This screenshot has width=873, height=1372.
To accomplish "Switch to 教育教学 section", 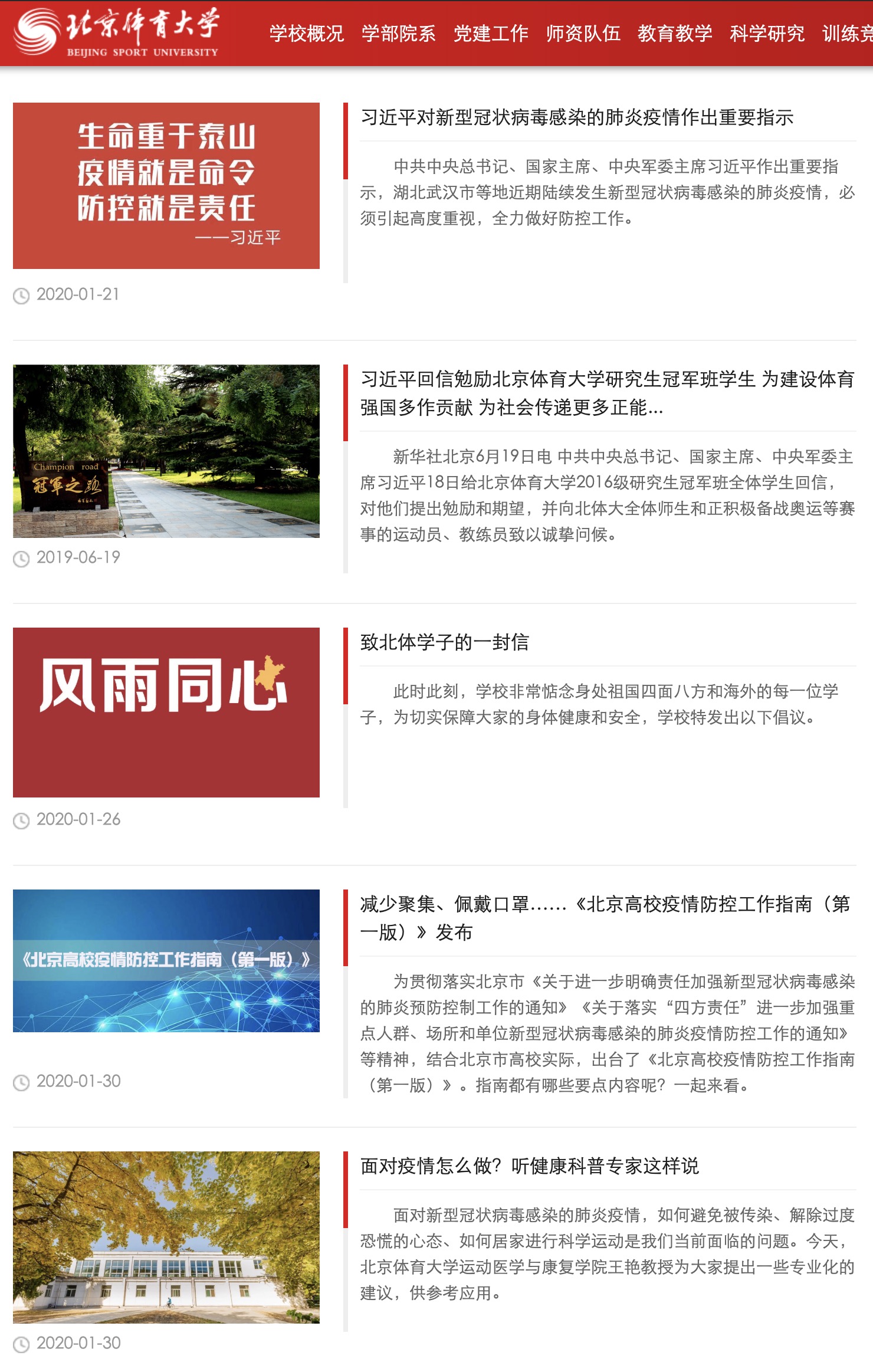I will click(675, 34).
